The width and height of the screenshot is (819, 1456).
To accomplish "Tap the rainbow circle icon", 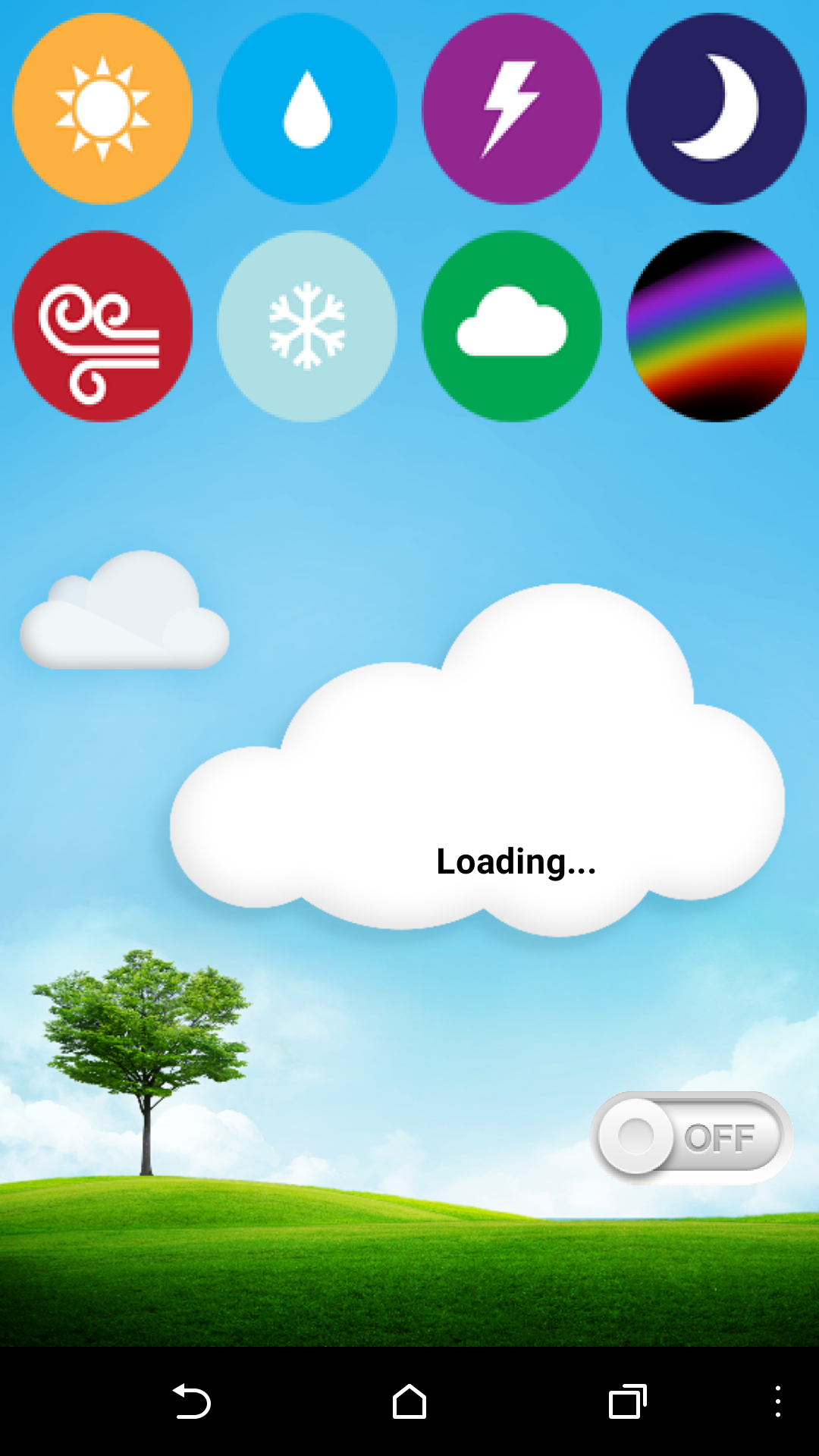I will tap(717, 326).
